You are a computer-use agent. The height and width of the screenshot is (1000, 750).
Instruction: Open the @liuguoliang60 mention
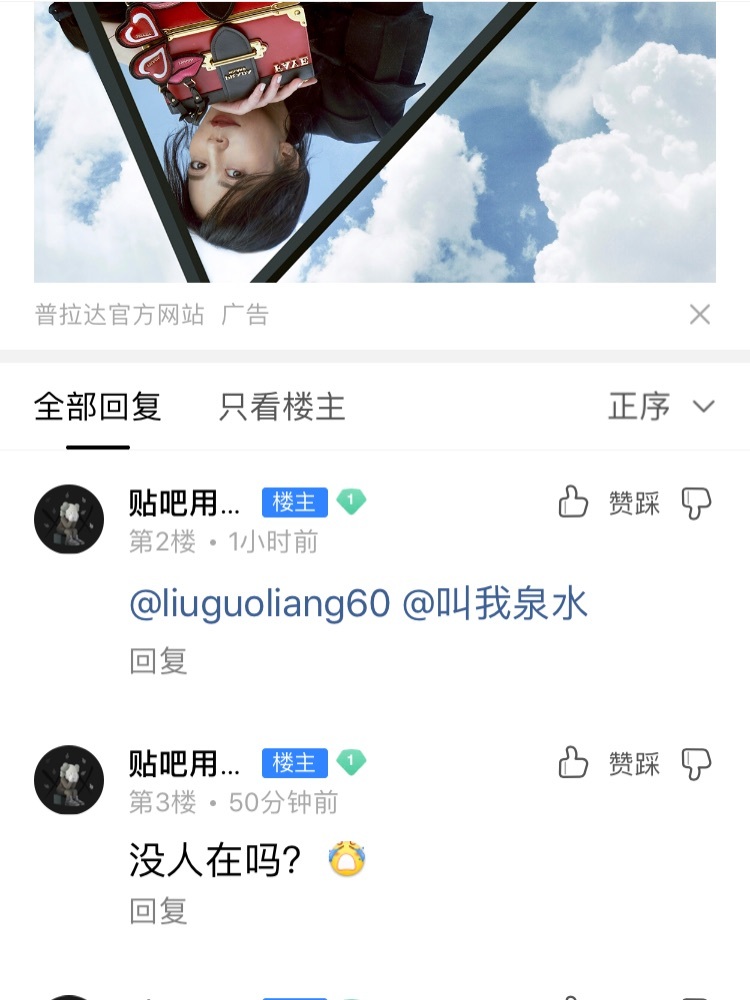click(259, 605)
